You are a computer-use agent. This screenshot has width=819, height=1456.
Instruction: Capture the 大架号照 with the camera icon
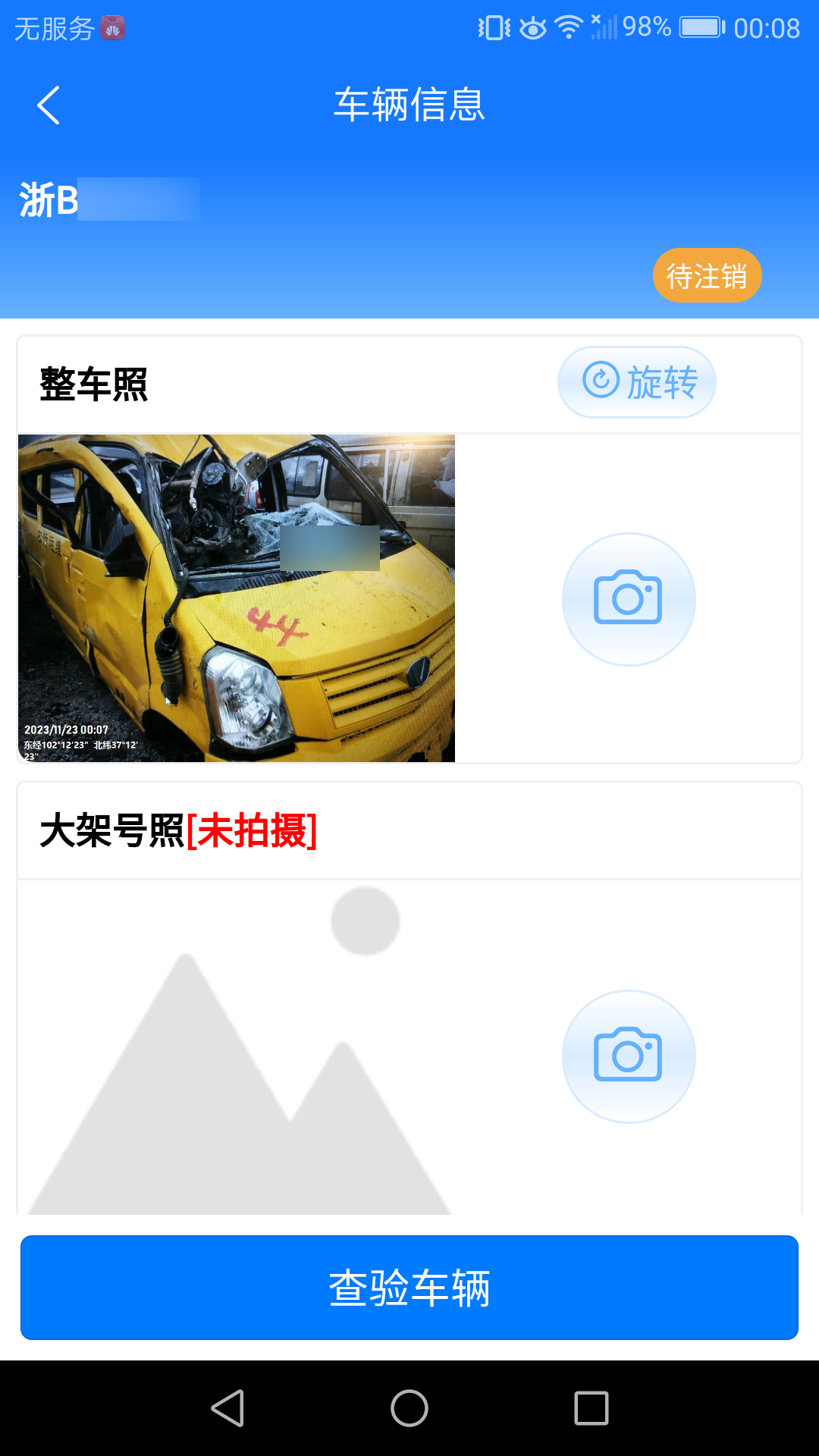[x=628, y=1056]
